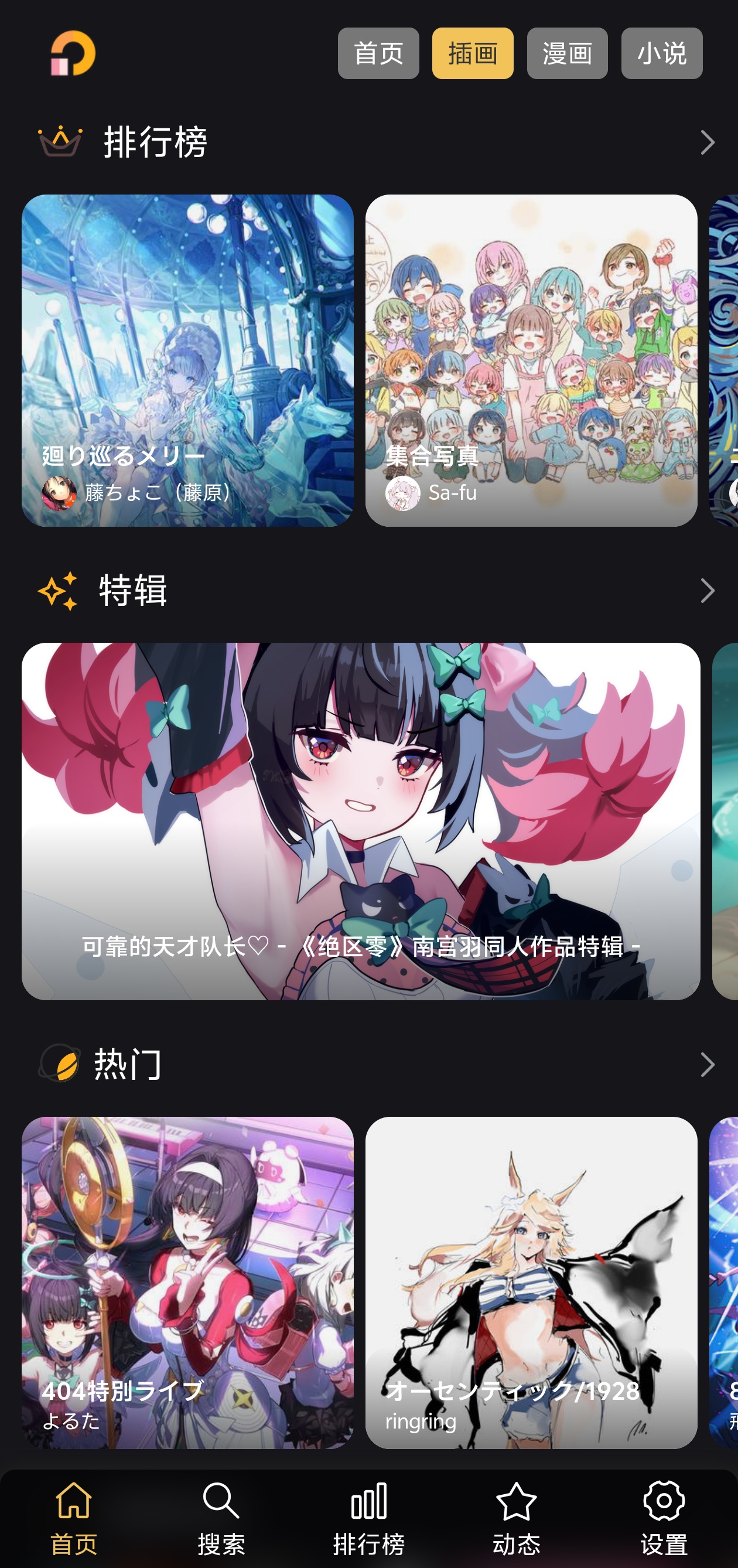Expand the 特辑 section arrow
The image size is (738, 1568).
pos(706,591)
